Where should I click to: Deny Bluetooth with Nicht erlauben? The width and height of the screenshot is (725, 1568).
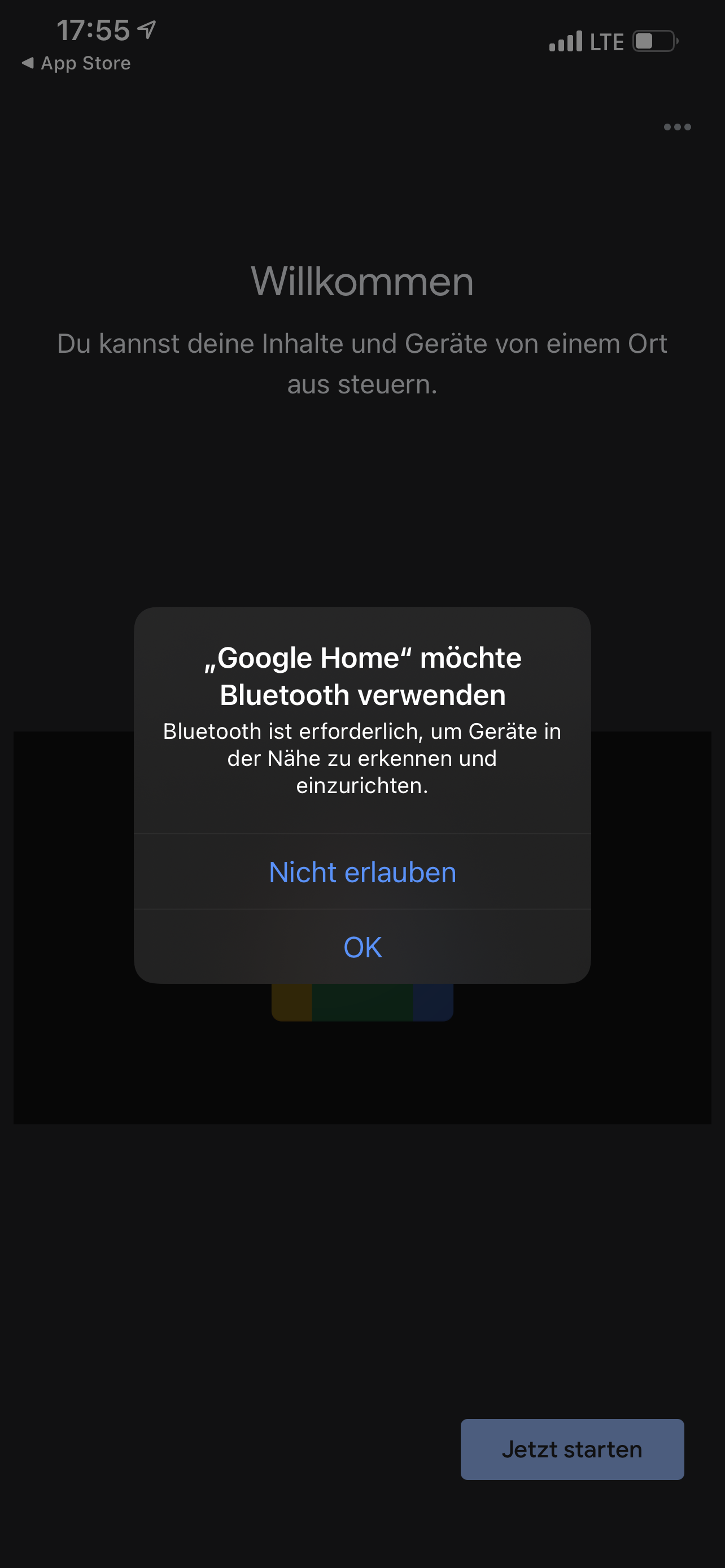click(362, 871)
